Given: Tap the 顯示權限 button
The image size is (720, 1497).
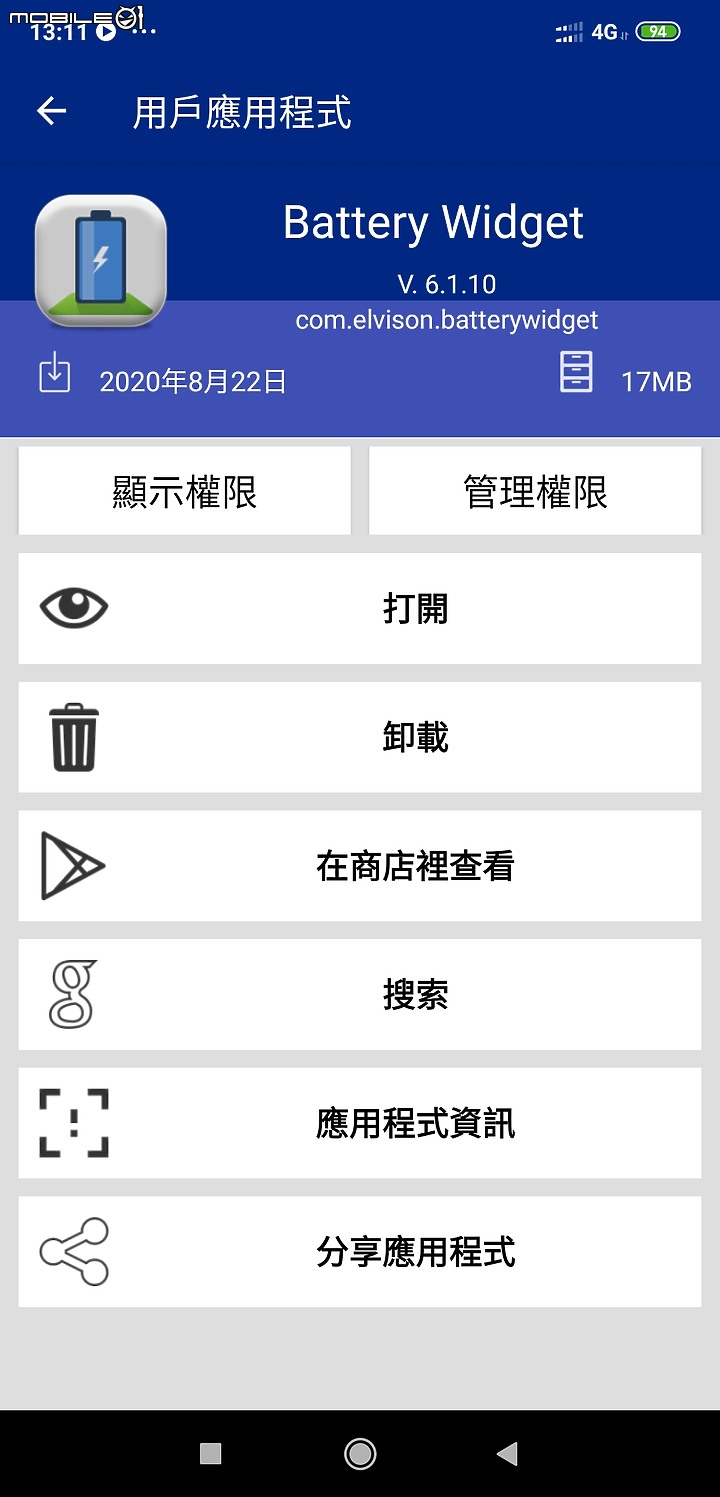Looking at the screenshot, I should [x=185, y=492].
